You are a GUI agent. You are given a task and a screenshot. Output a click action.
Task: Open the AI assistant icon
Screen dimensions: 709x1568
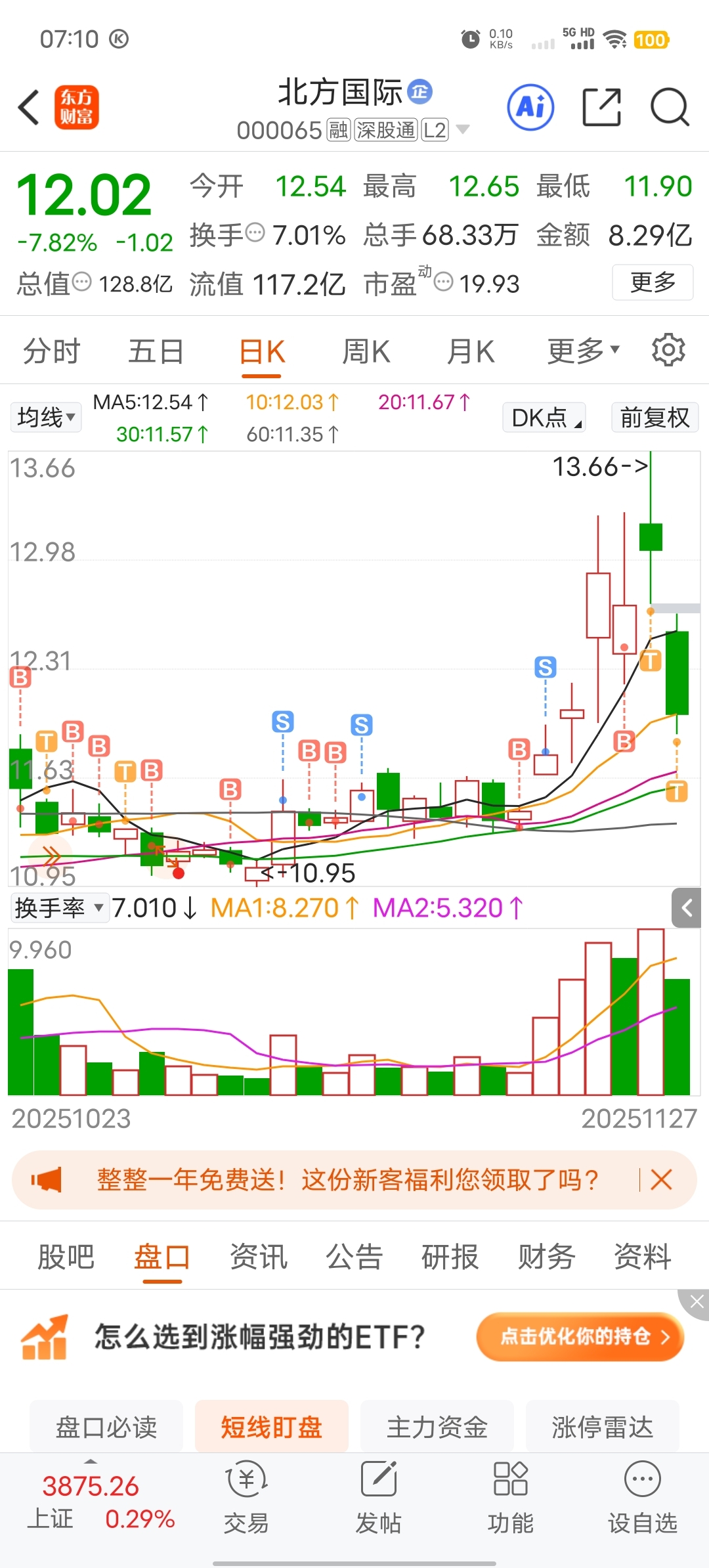[530, 107]
